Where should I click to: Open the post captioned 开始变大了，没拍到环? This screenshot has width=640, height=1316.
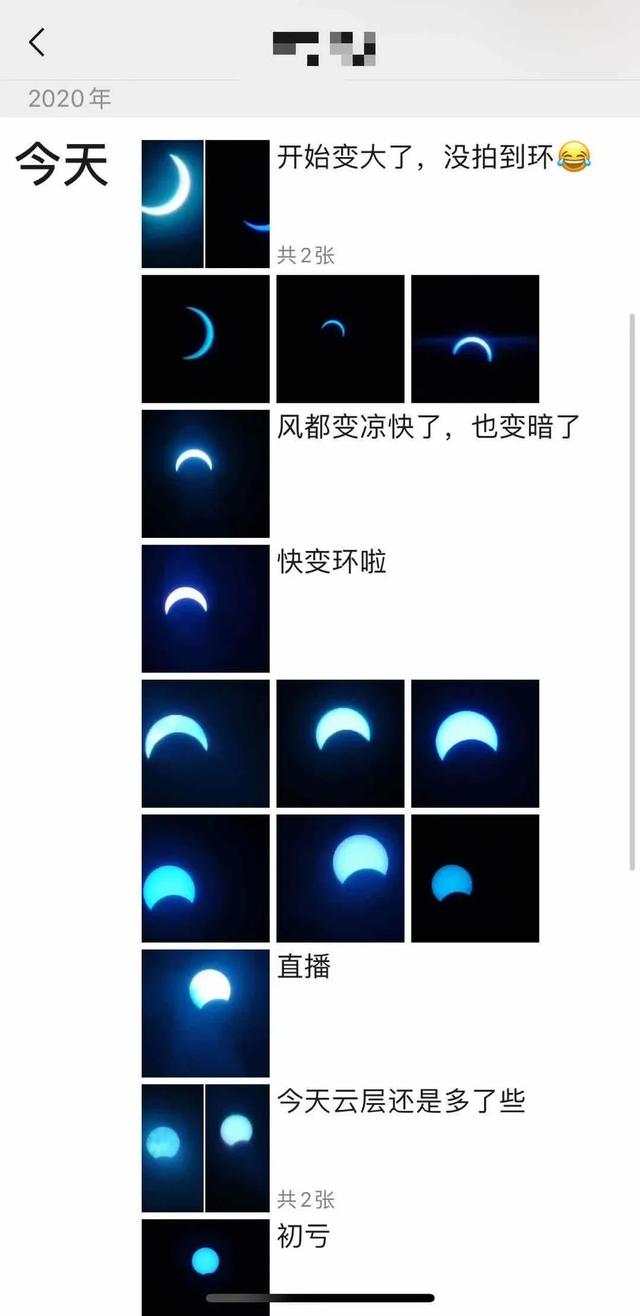(415, 157)
